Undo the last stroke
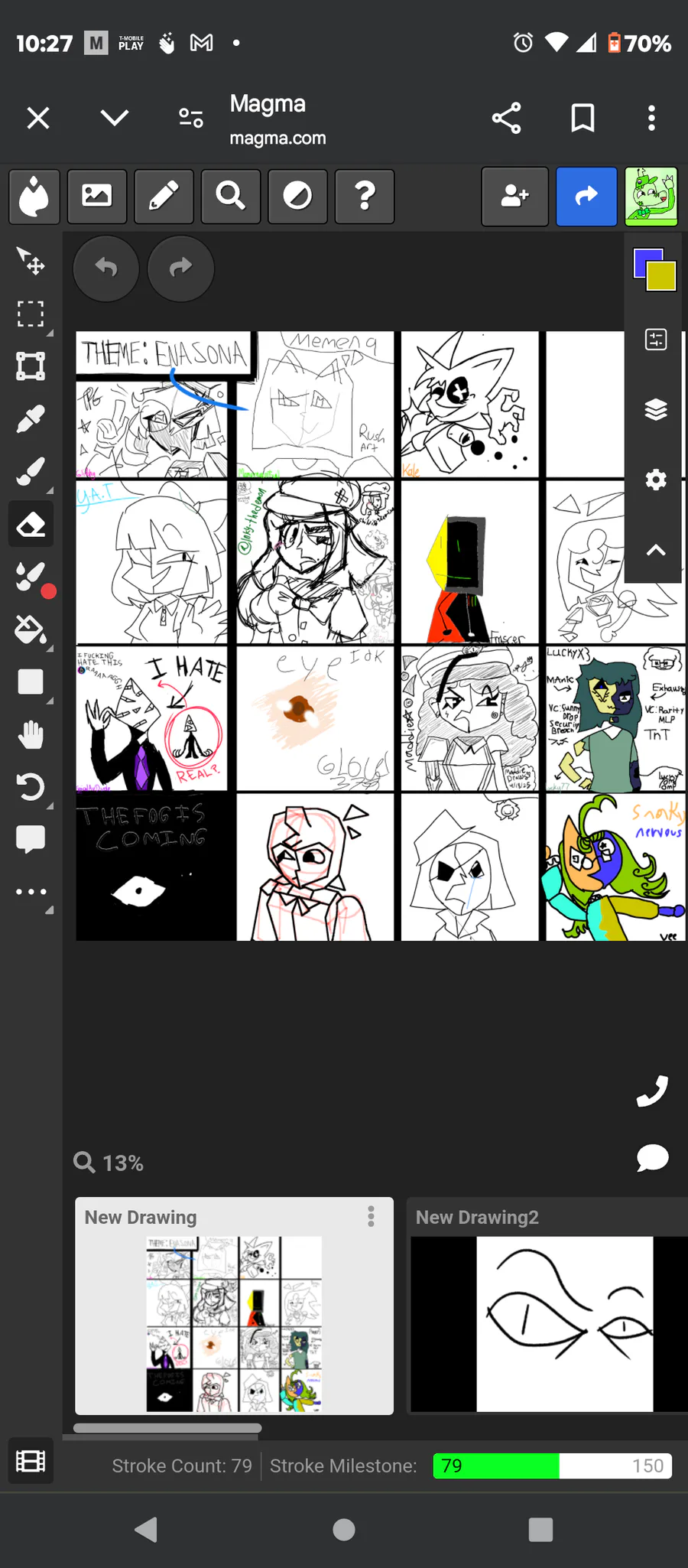This screenshot has width=688, height=1568. click(x=106, y=268)
